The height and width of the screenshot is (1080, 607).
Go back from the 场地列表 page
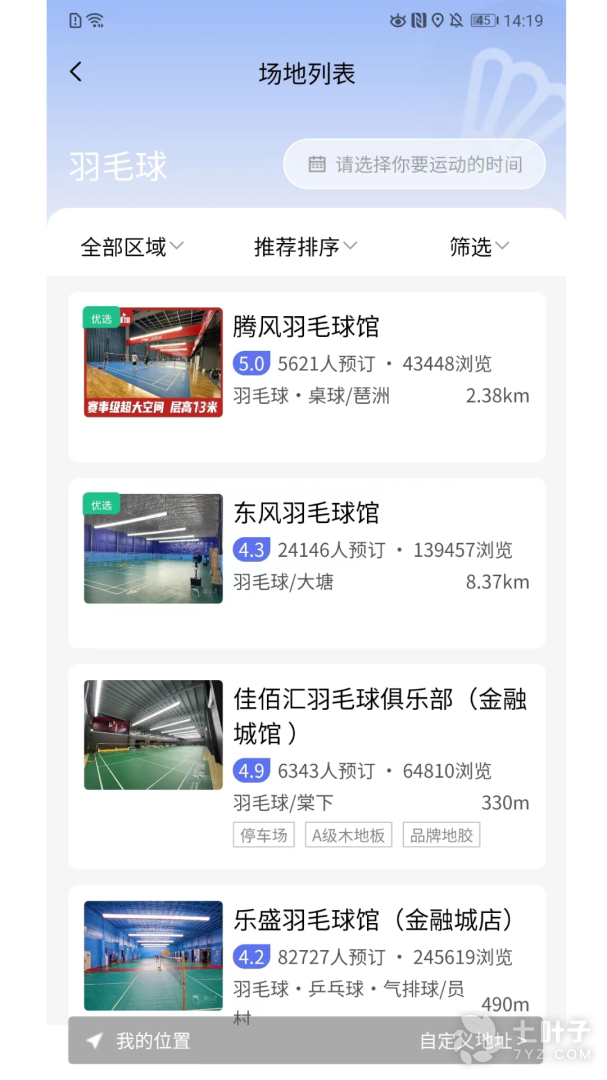(76, 72)
